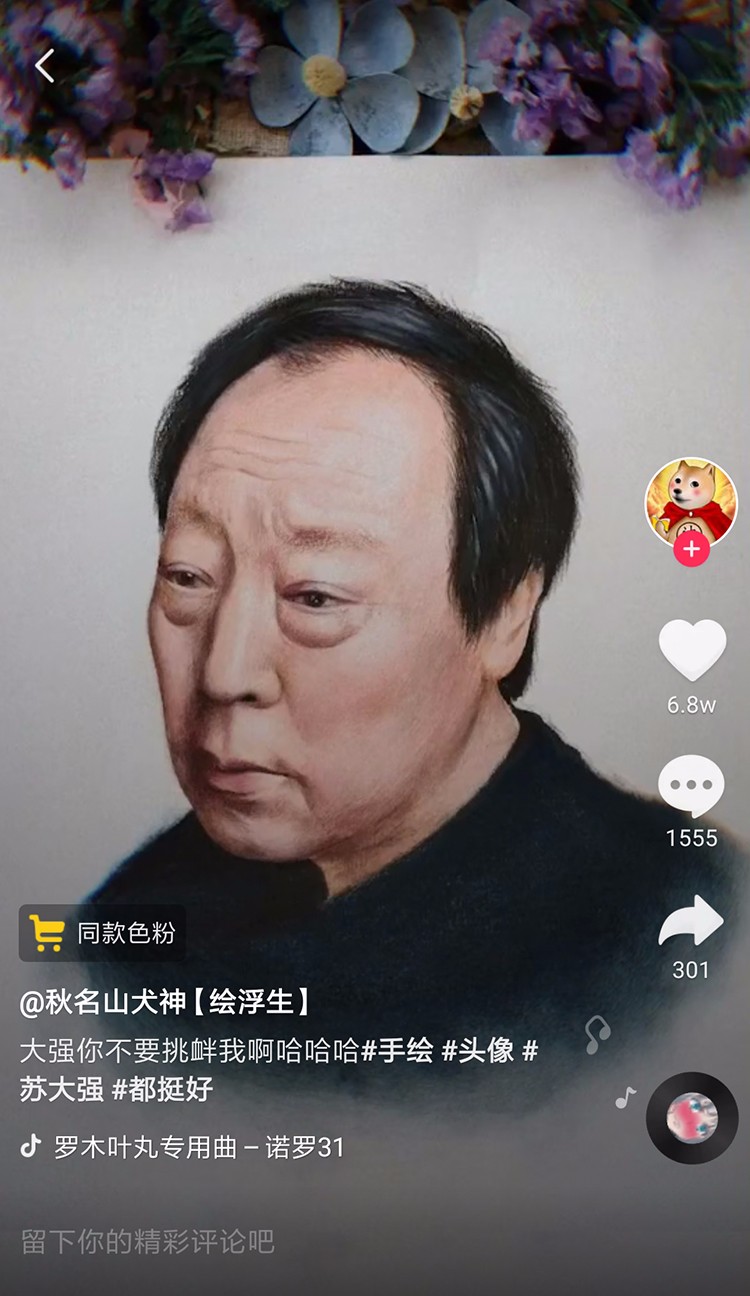750x1296 pixels.
Task: Follow the creator via the red plus badge
Action: pos(691,549)
